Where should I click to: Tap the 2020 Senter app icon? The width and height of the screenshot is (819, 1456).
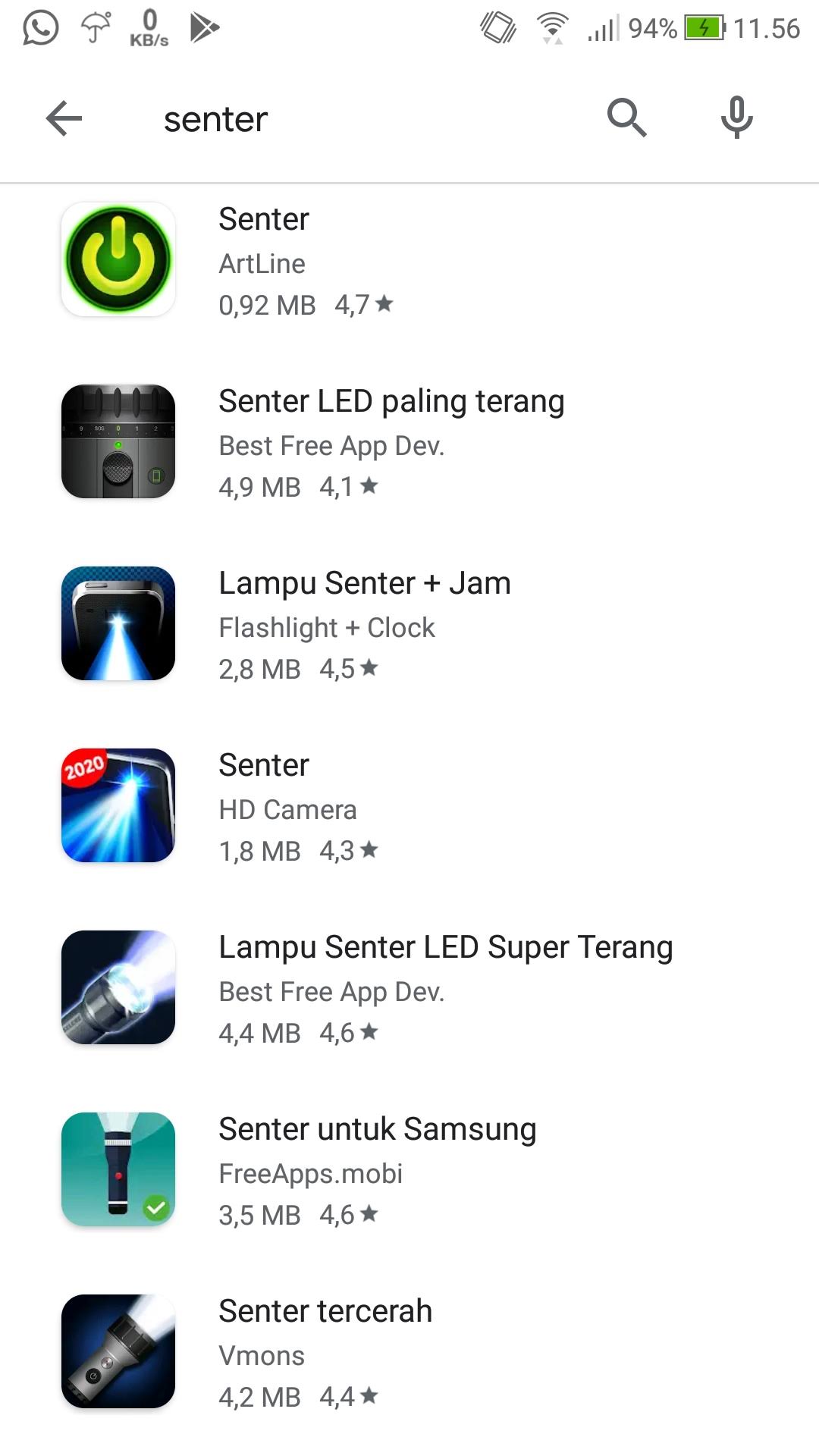tap(116, 804)
